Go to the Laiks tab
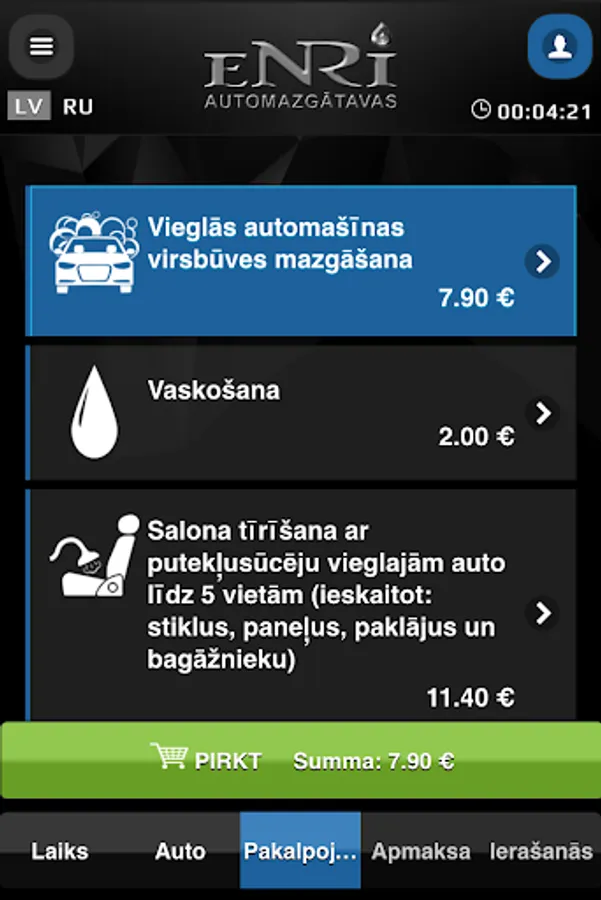The height and width of the screenshot is (900, 601). point(60,851)
